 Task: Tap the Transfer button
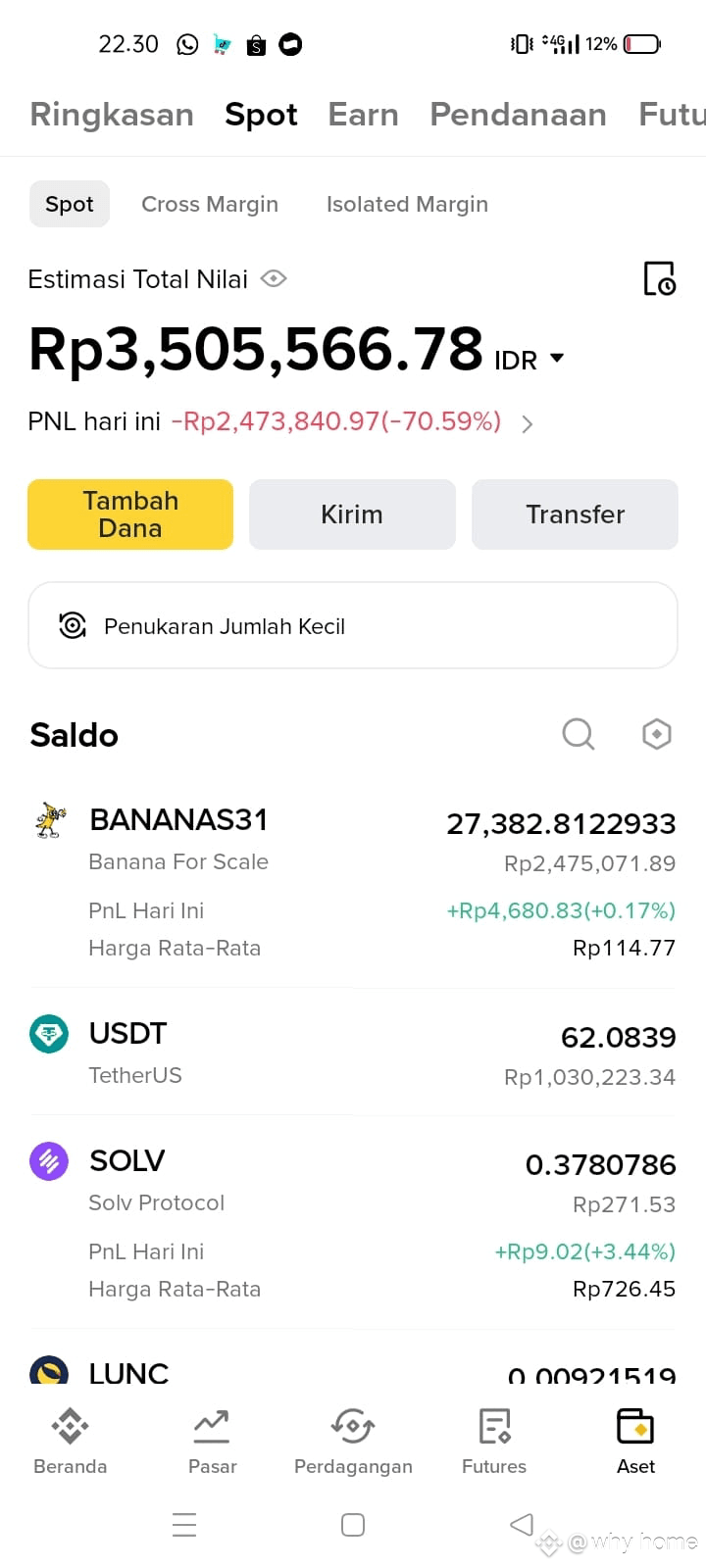(575, 514)
